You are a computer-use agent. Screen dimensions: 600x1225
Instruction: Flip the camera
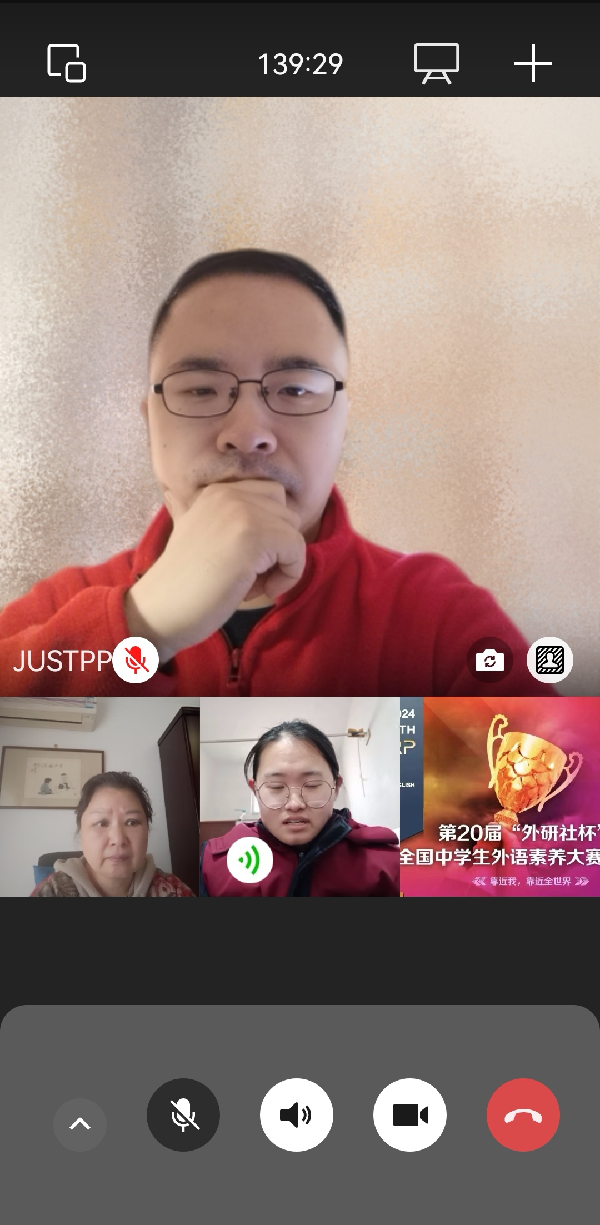pyautogui.click(x=489, y=661)
